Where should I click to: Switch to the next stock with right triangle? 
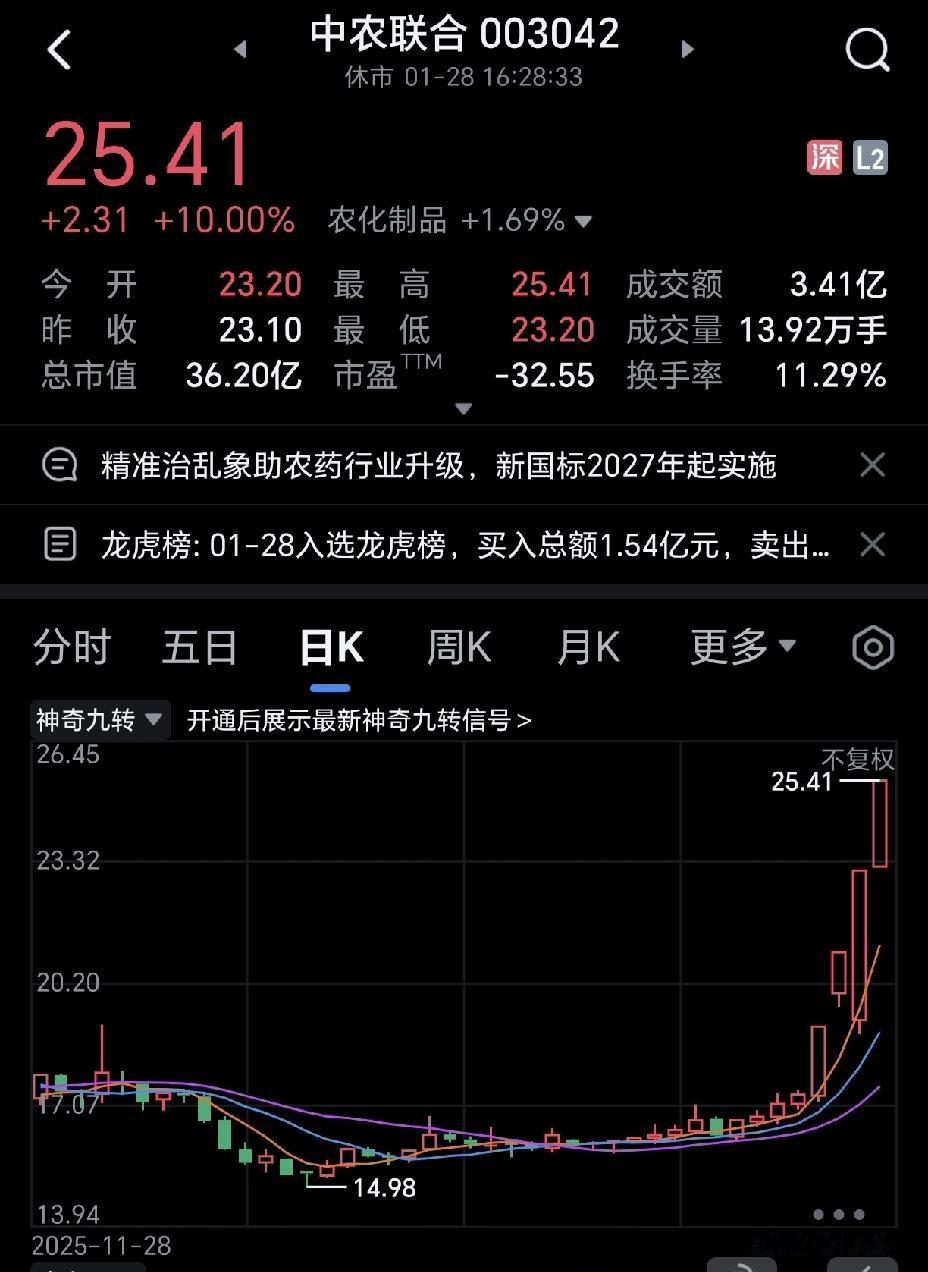[687, 49]
